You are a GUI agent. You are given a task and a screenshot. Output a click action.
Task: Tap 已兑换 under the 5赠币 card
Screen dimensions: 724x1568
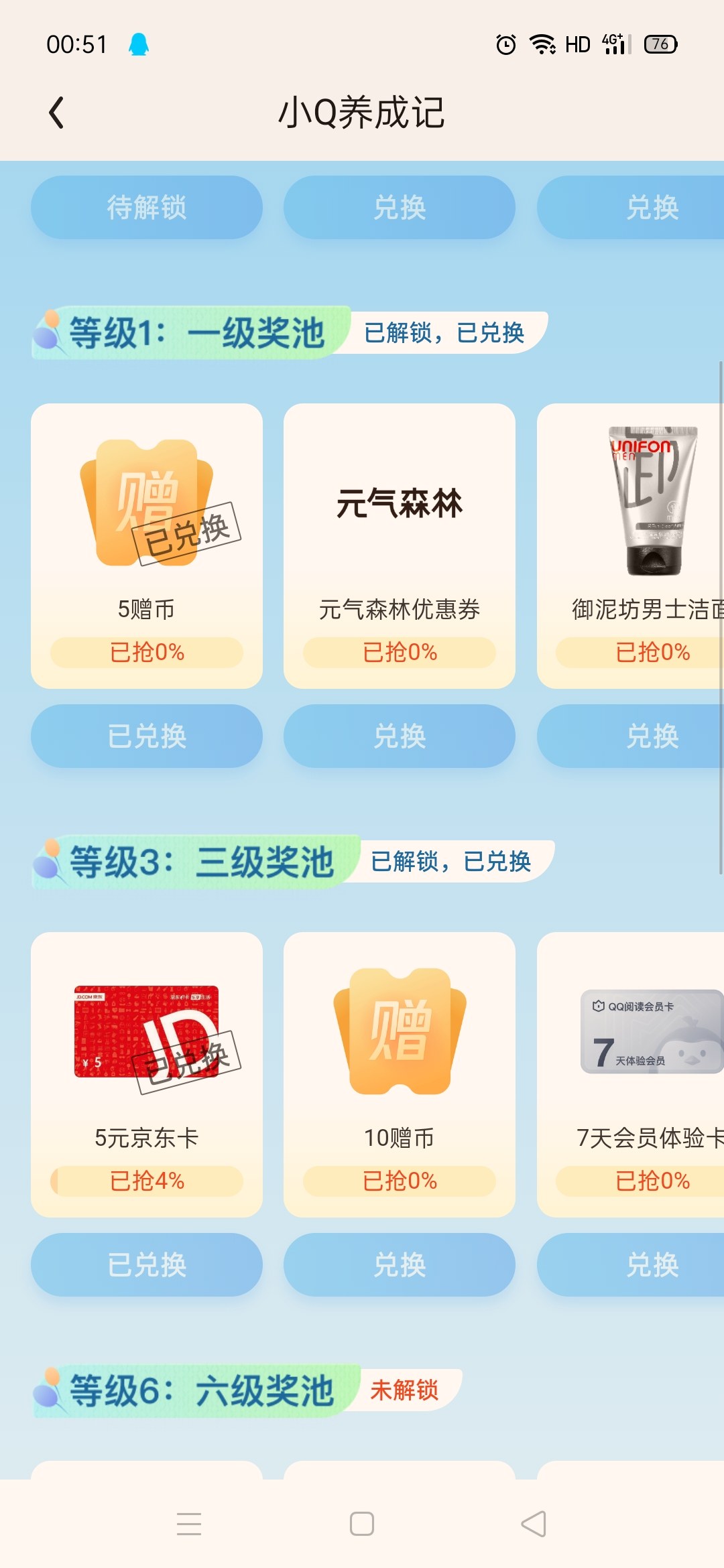(147, 736)
